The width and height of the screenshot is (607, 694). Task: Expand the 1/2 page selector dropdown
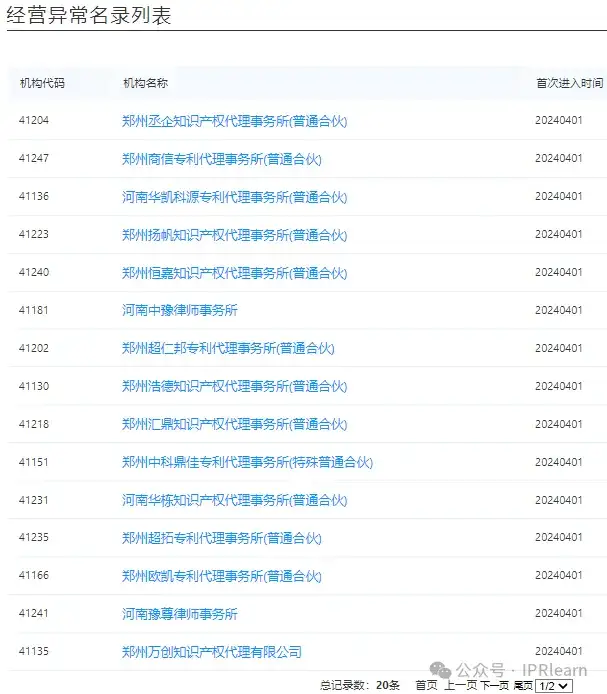(554, 686)
